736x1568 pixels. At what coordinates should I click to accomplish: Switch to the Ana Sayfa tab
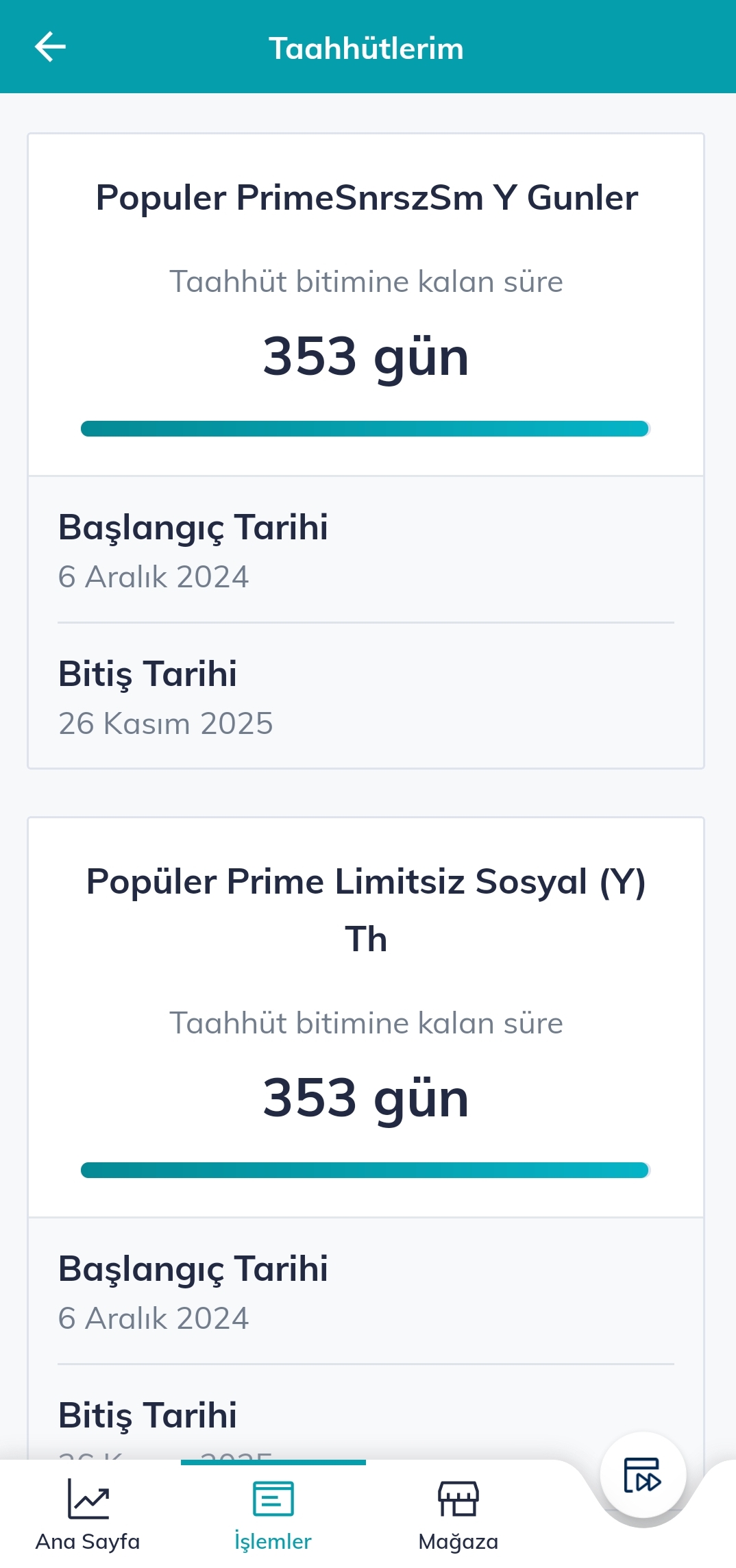click(x=88, y=1515)
